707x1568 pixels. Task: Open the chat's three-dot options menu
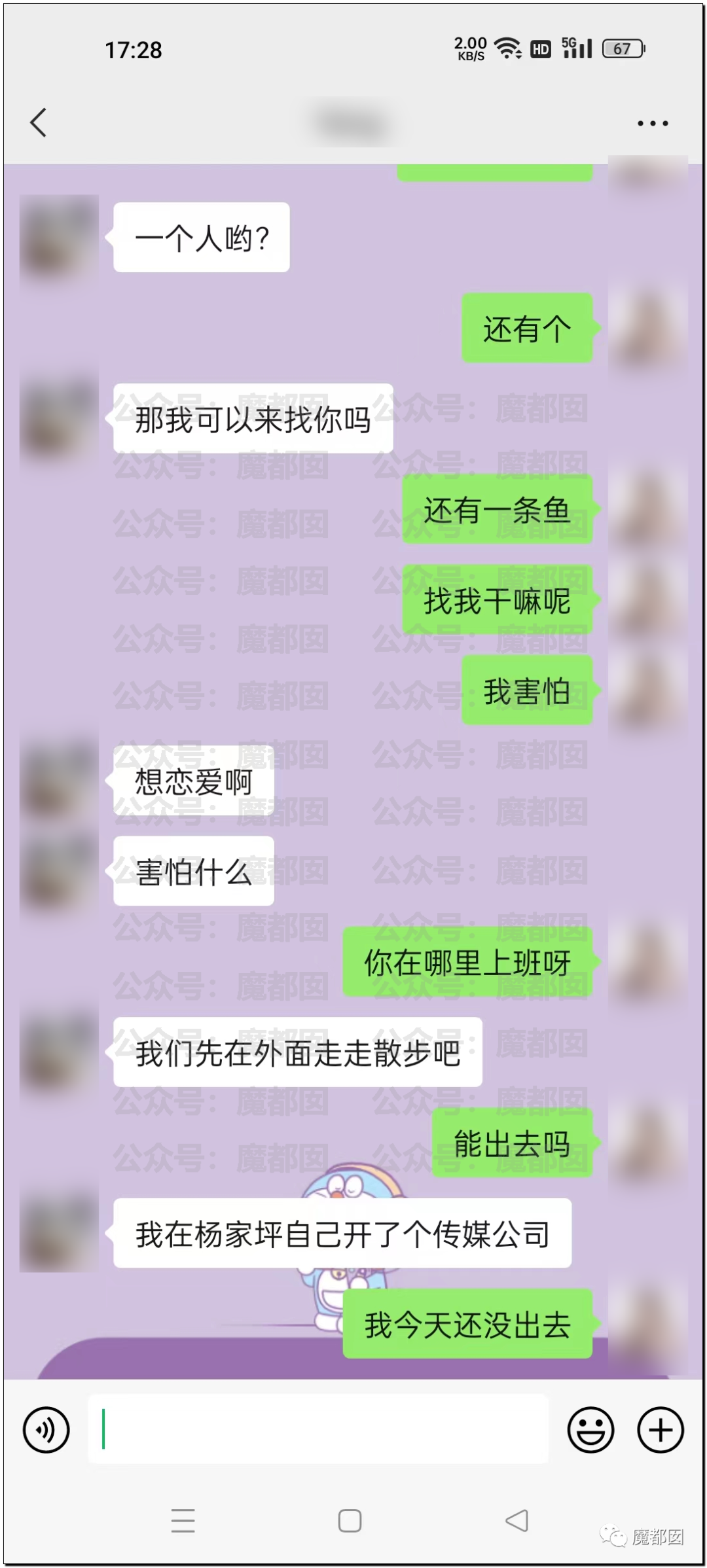[653, 123]
